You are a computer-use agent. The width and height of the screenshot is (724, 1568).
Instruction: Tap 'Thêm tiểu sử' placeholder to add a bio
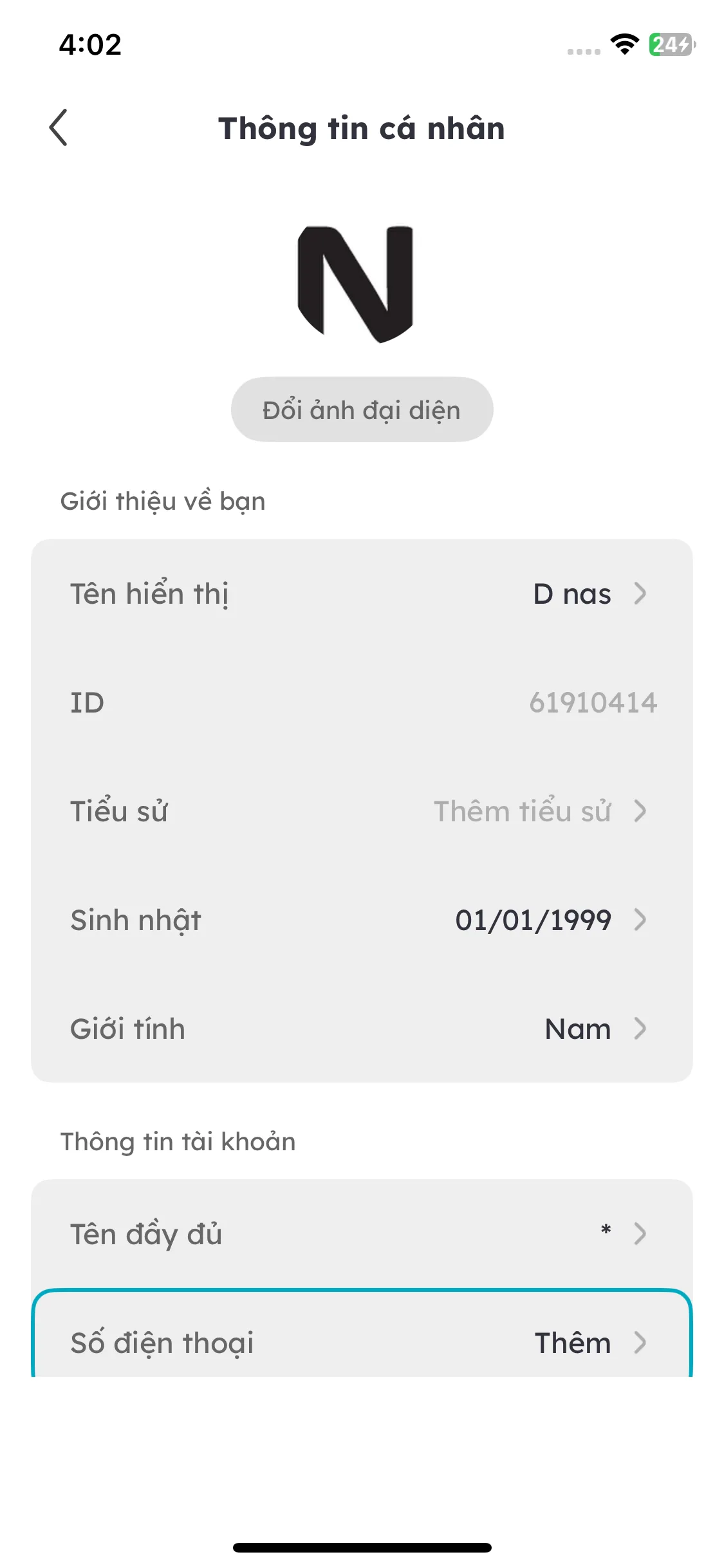tap(523, 811)
